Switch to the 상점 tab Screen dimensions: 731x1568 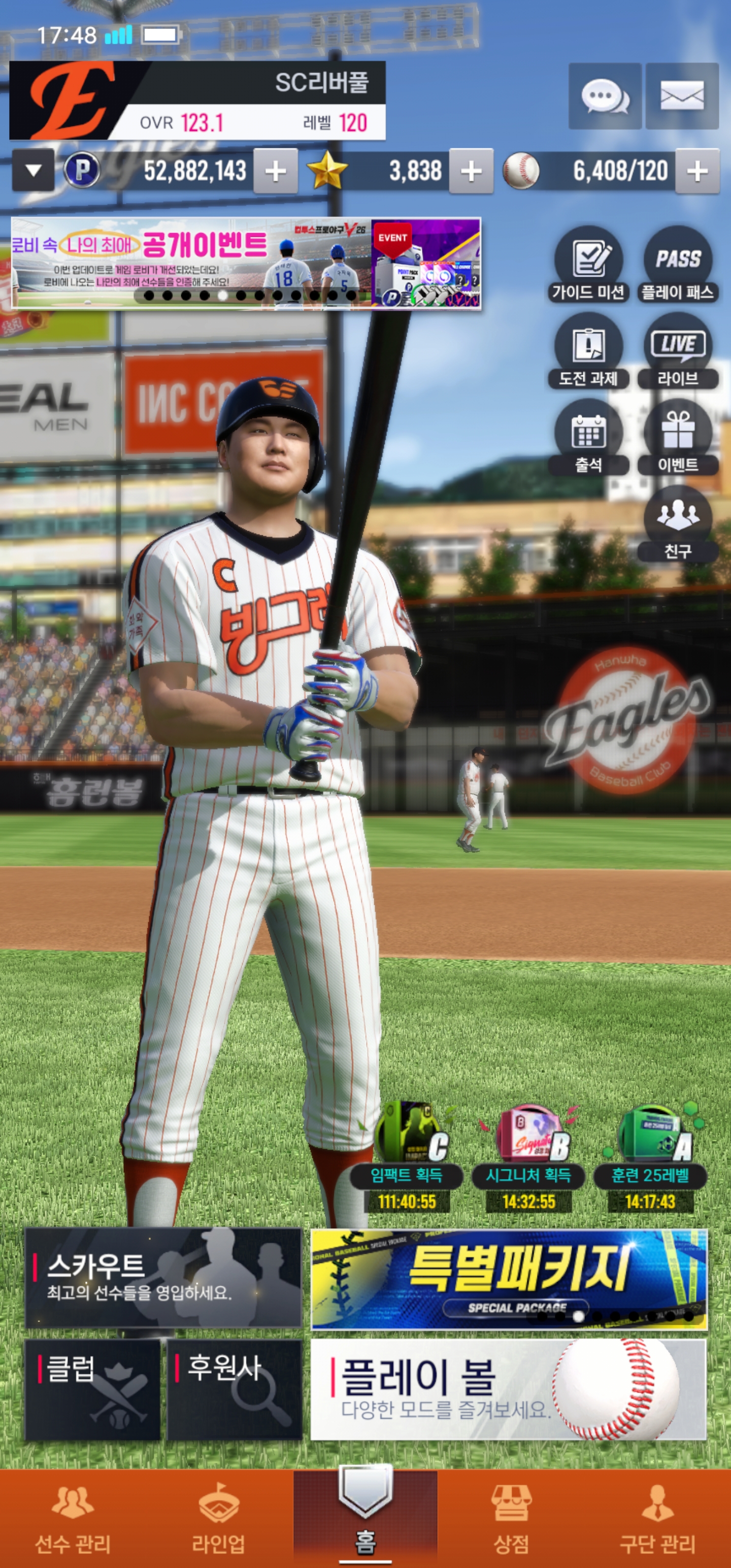pos(511,1518)
